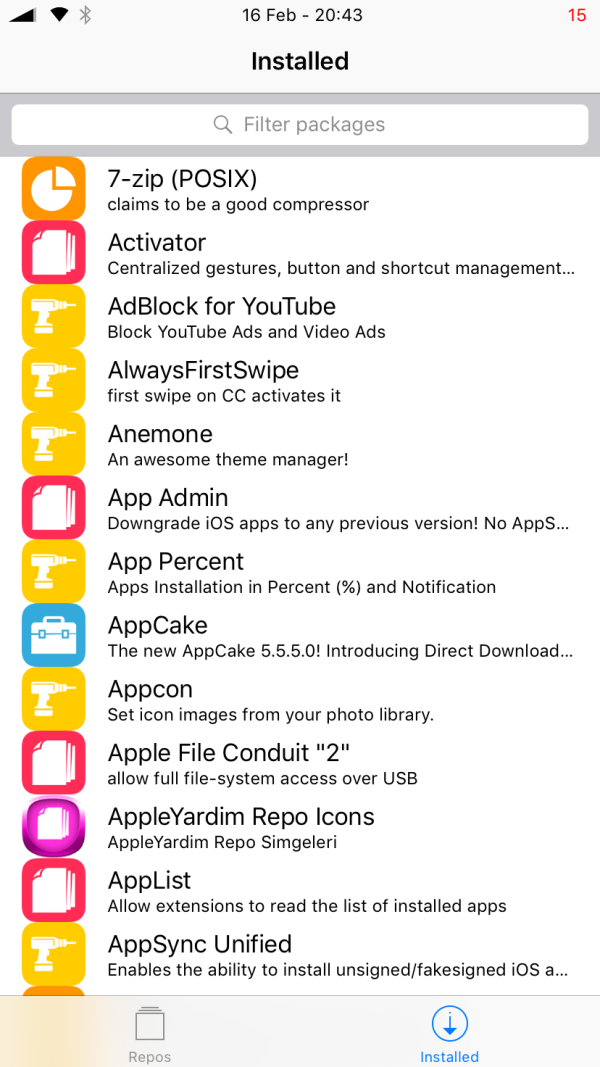Screen dimensions: 600x1067
Task: Open the 7-zip (POSIX) package
Action: (300, 190)
